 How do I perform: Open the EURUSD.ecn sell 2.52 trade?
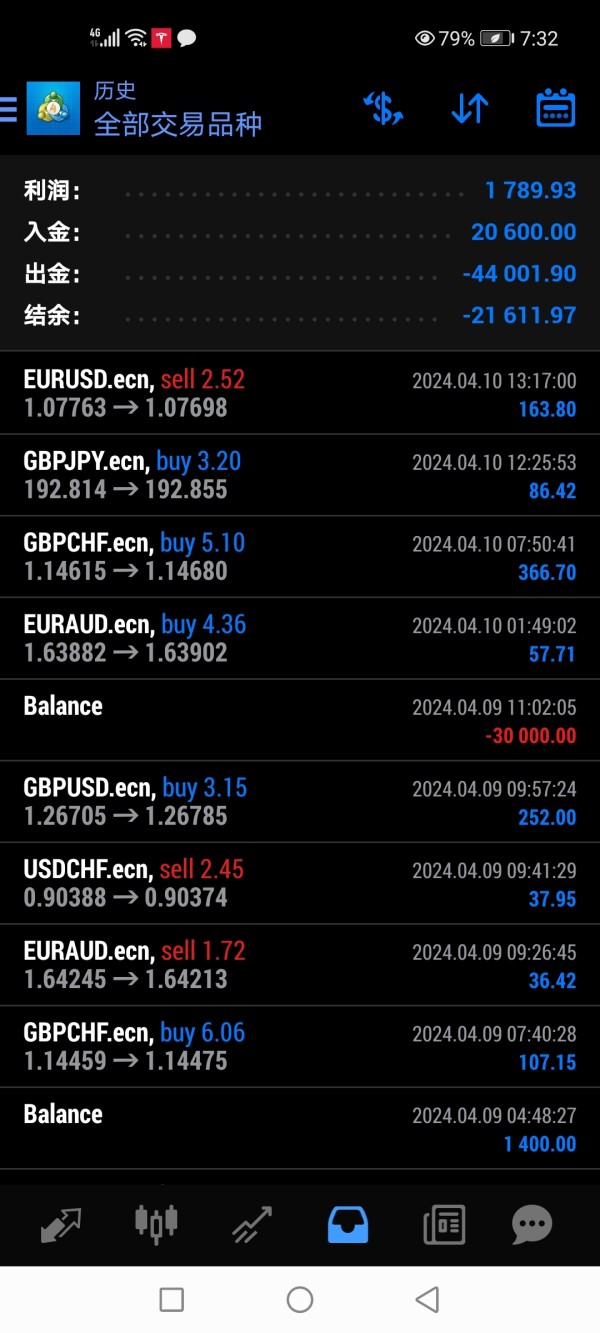300,393
